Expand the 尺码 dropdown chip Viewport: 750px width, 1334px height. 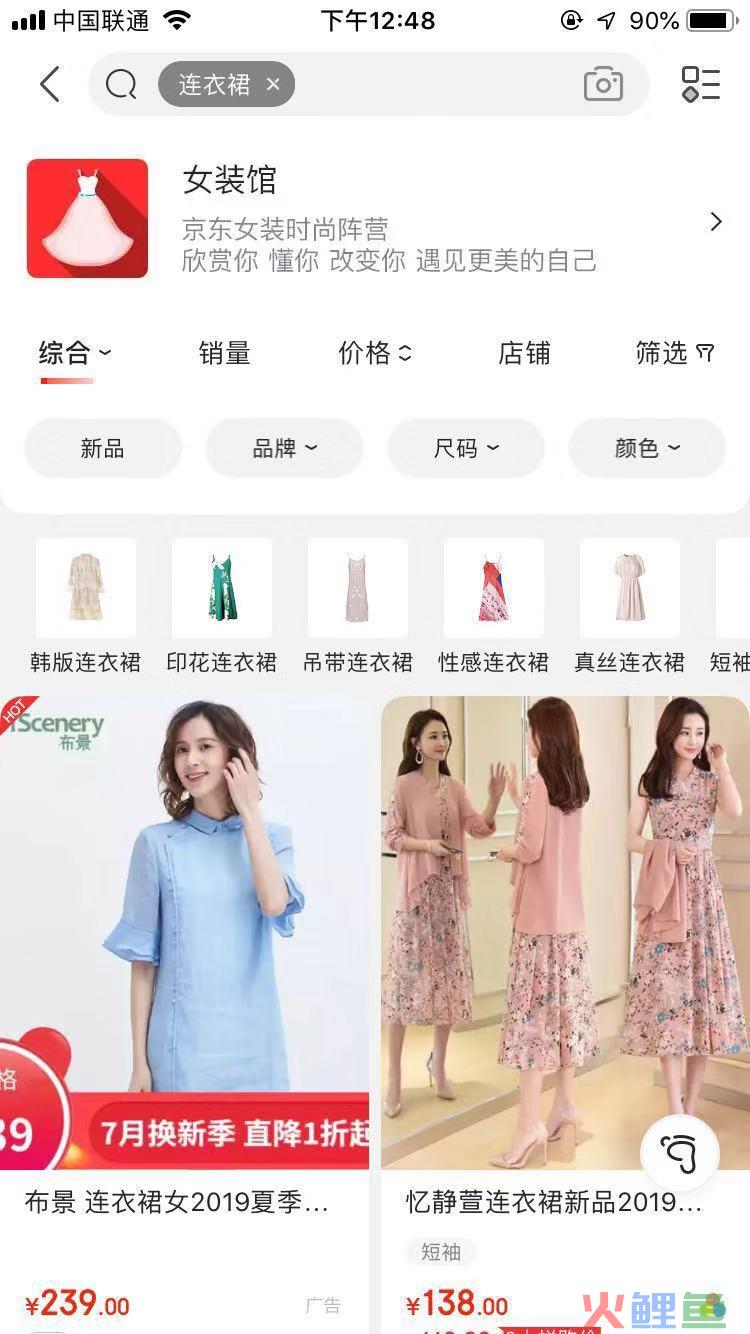pyautogui.click(x=466, y=448)
